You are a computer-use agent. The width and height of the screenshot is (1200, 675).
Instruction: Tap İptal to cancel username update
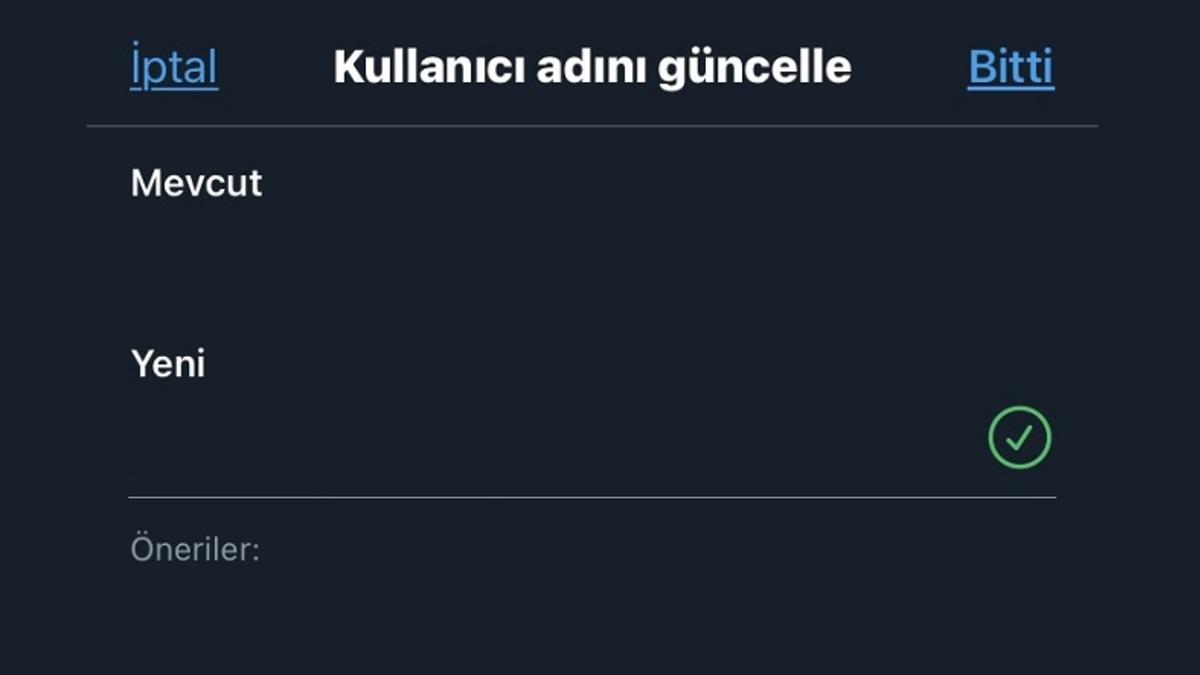174,68
